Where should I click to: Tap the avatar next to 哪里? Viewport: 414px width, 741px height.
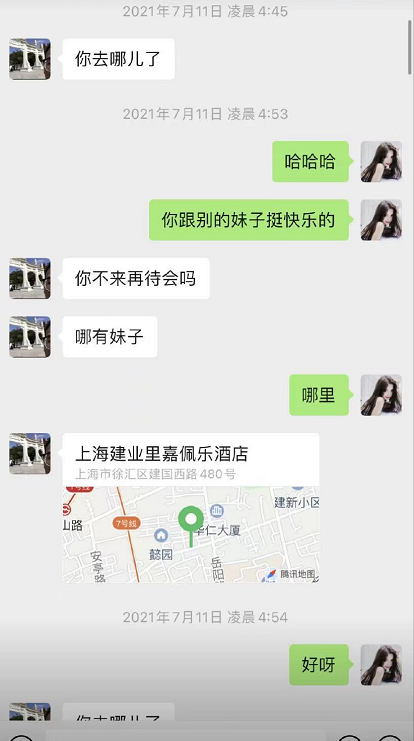[381, 395]
